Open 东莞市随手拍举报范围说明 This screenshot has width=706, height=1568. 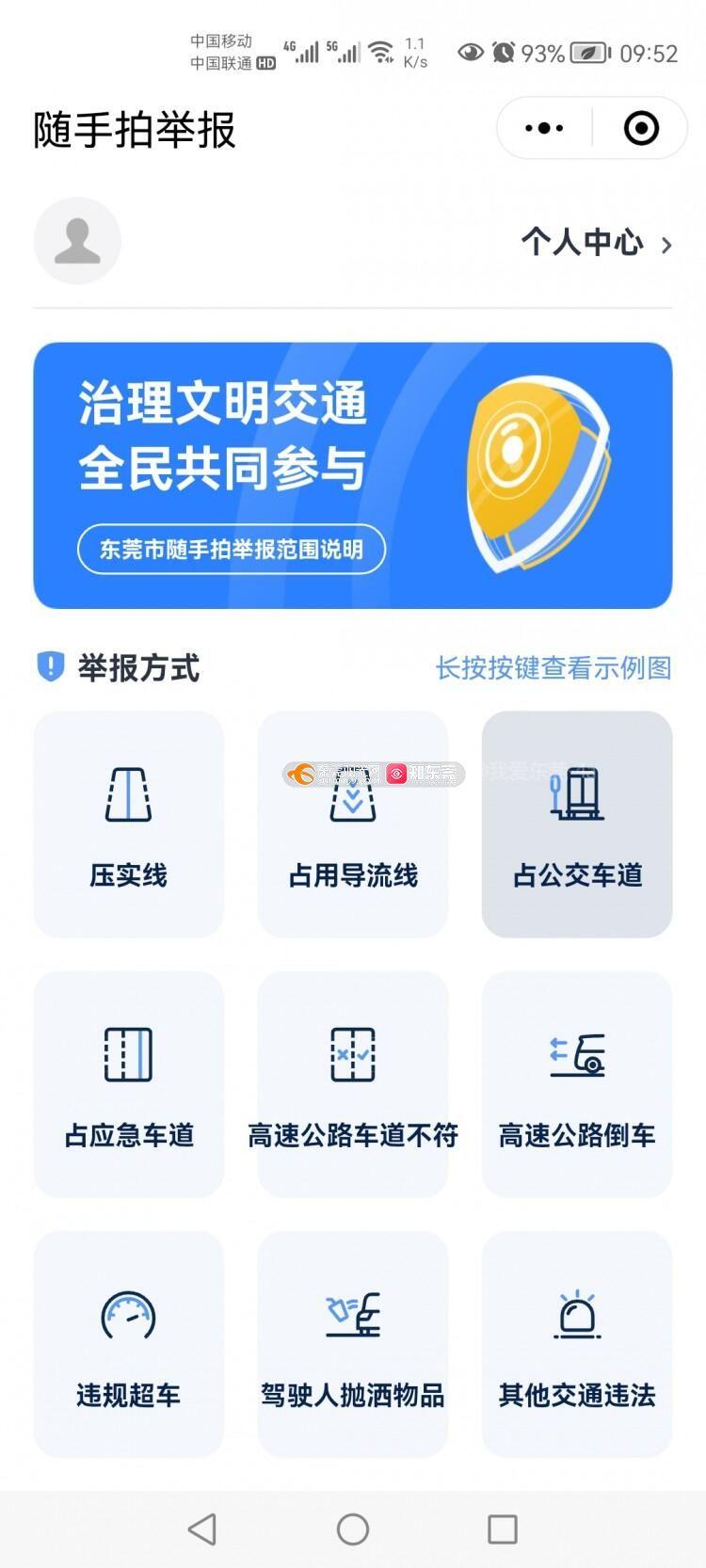(x=232, y=550)
